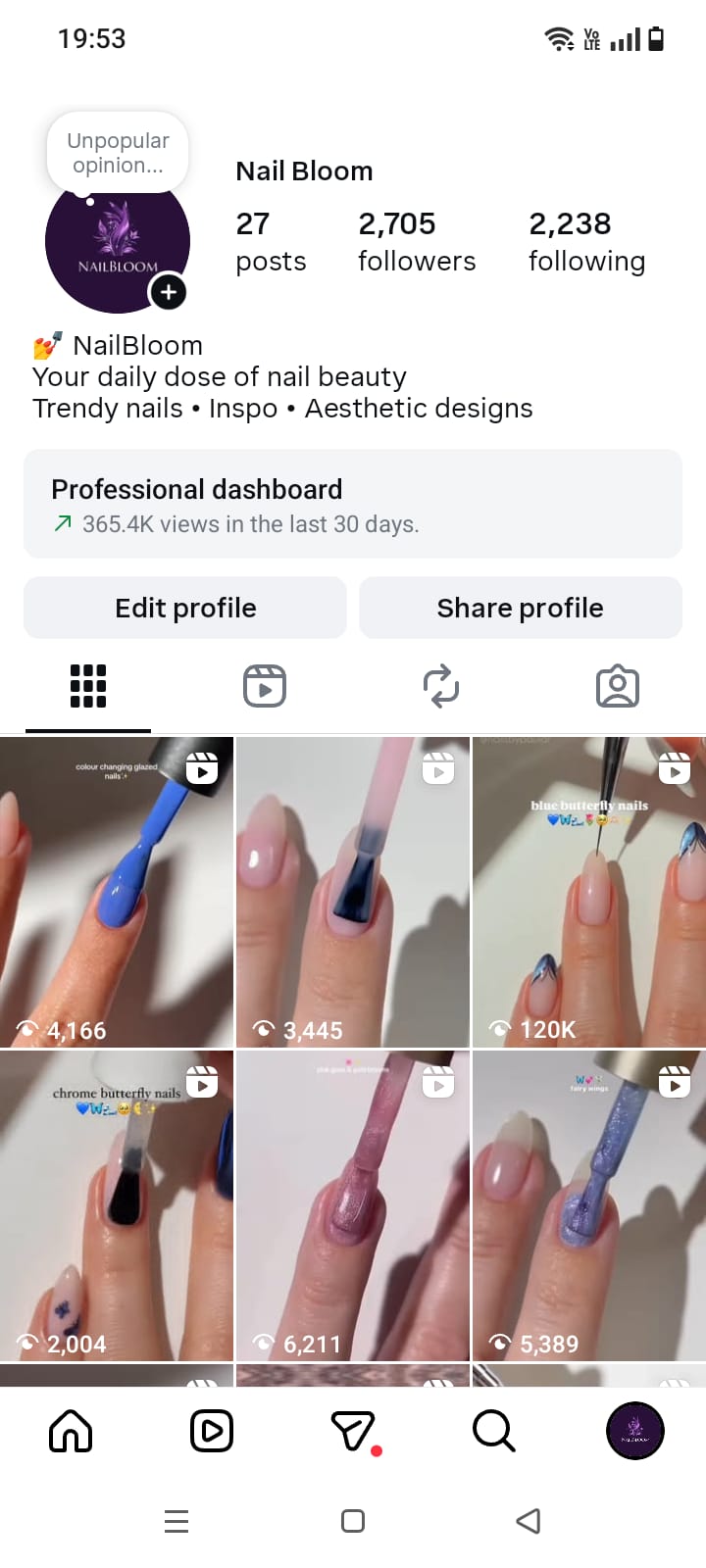The width and height of the screenshot is (706, 1568).
Task: Tap Edit profile
Action: (184, 608)
